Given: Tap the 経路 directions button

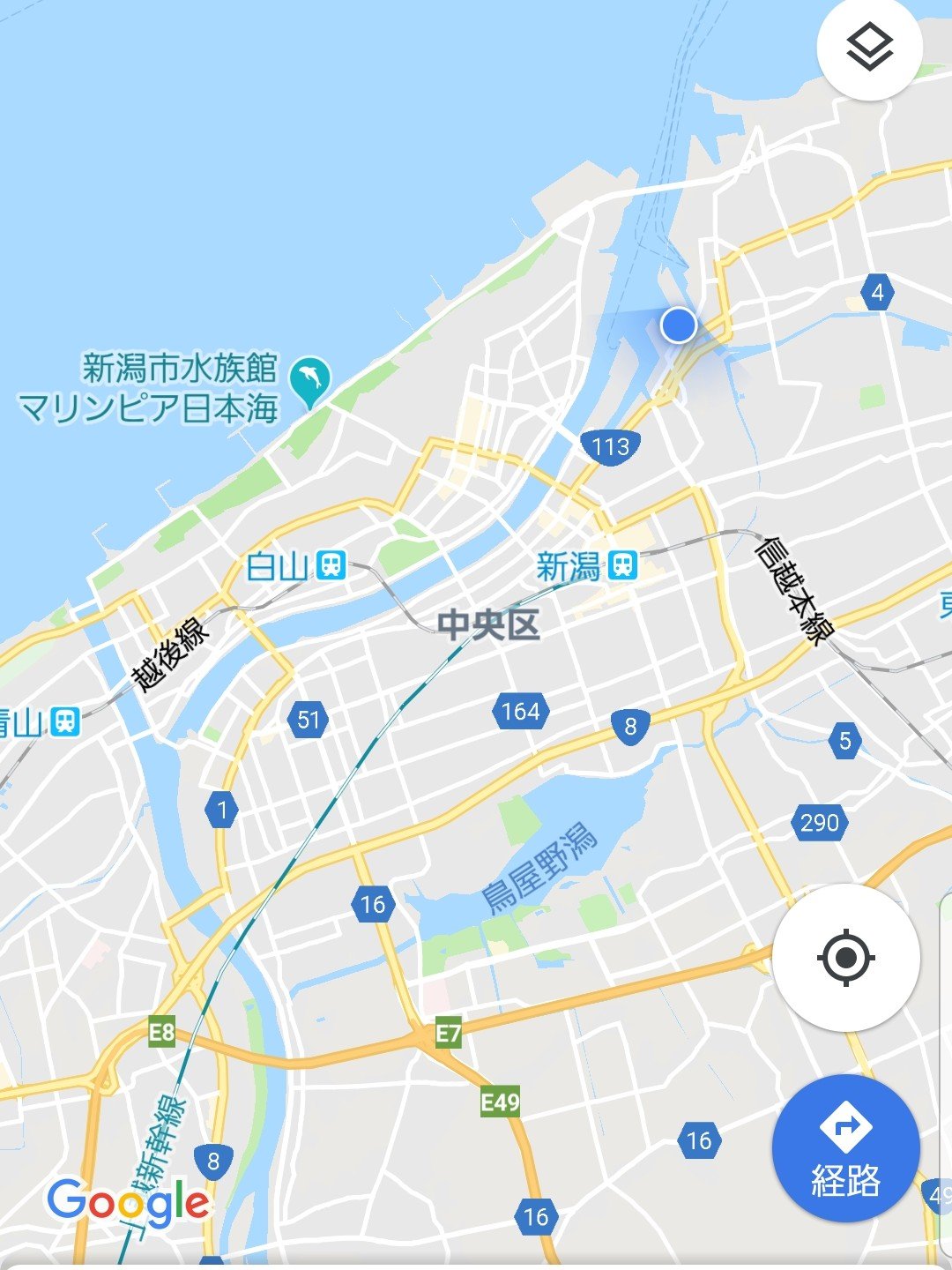Looking at the screenshot, I should [845, 1147].
